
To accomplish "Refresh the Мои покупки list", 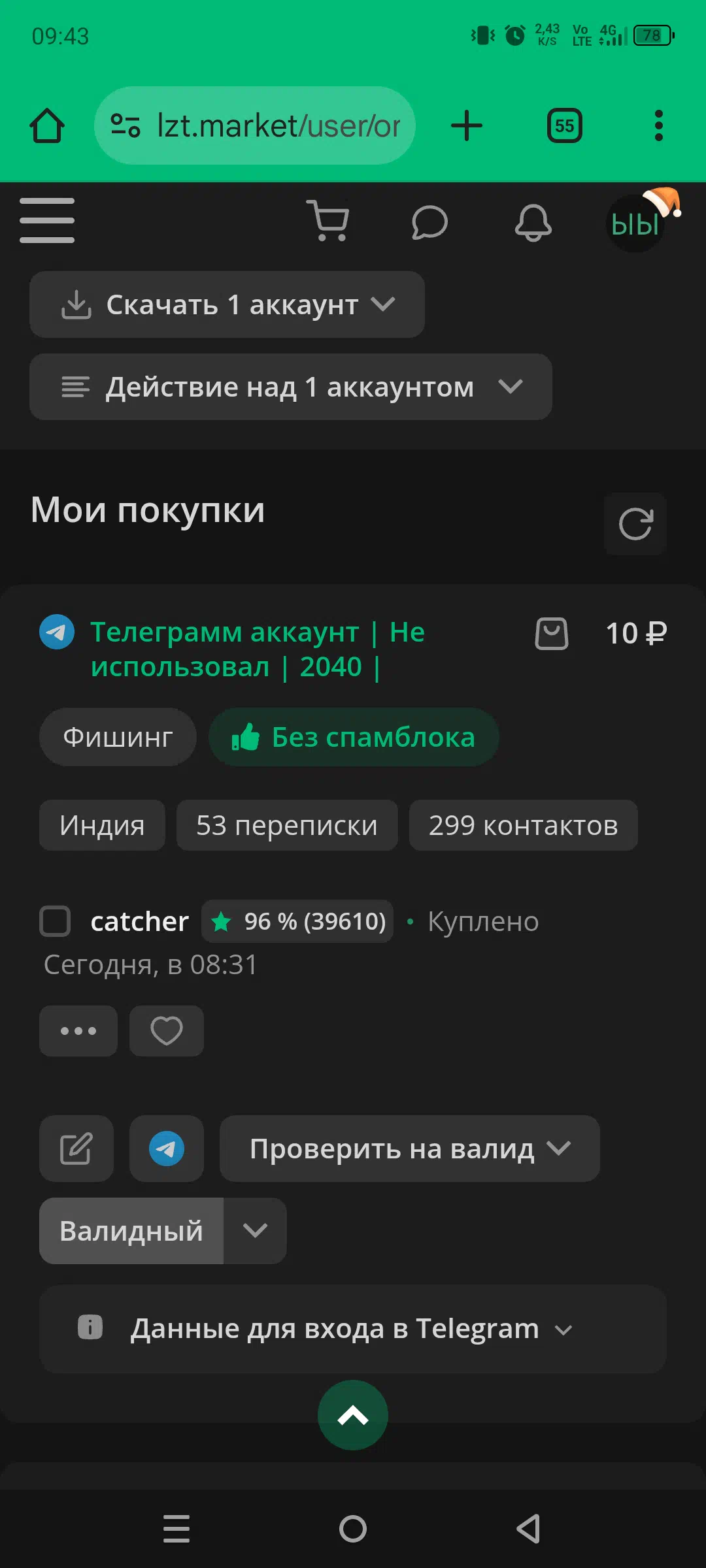I will tap(635, 524).
